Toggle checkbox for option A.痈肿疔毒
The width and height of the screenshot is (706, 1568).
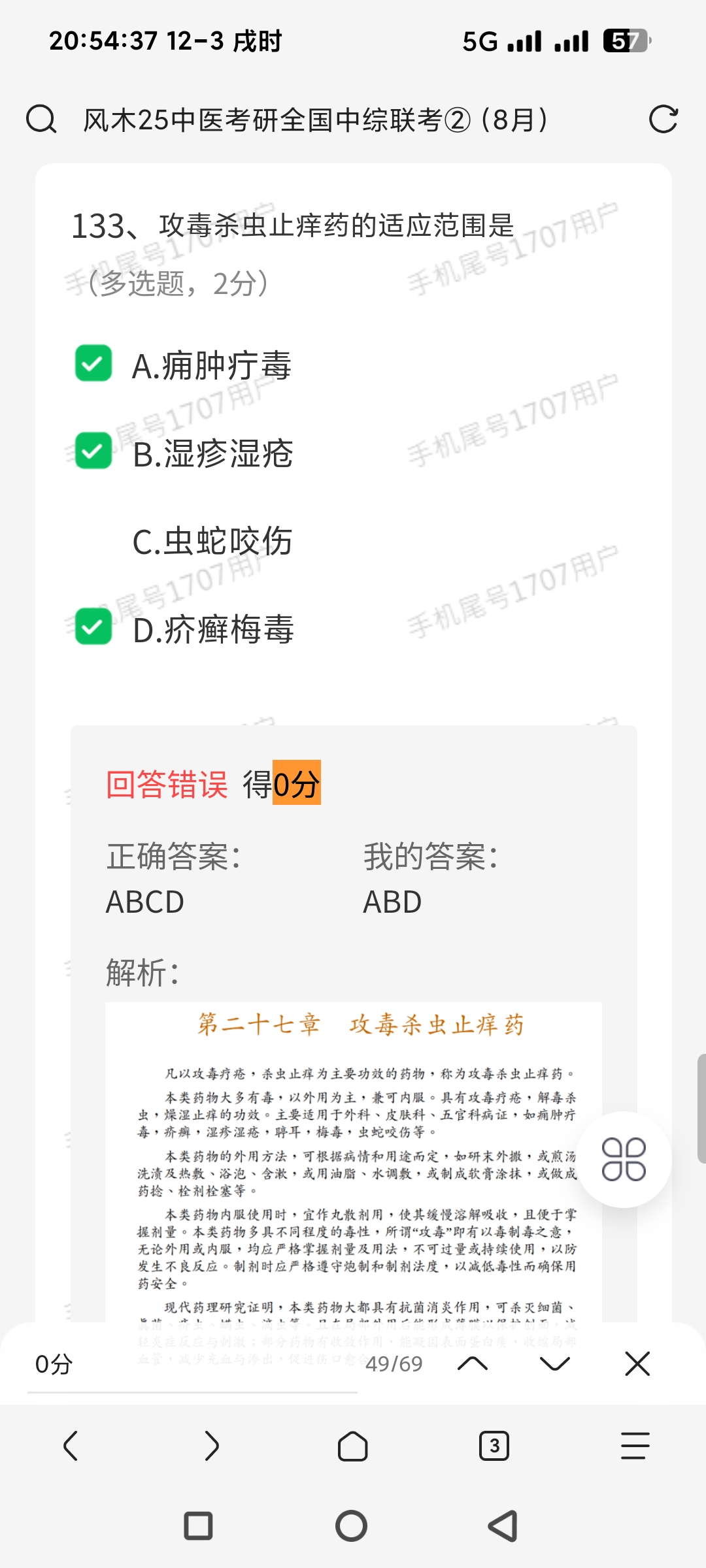click(x=93, y=363)
